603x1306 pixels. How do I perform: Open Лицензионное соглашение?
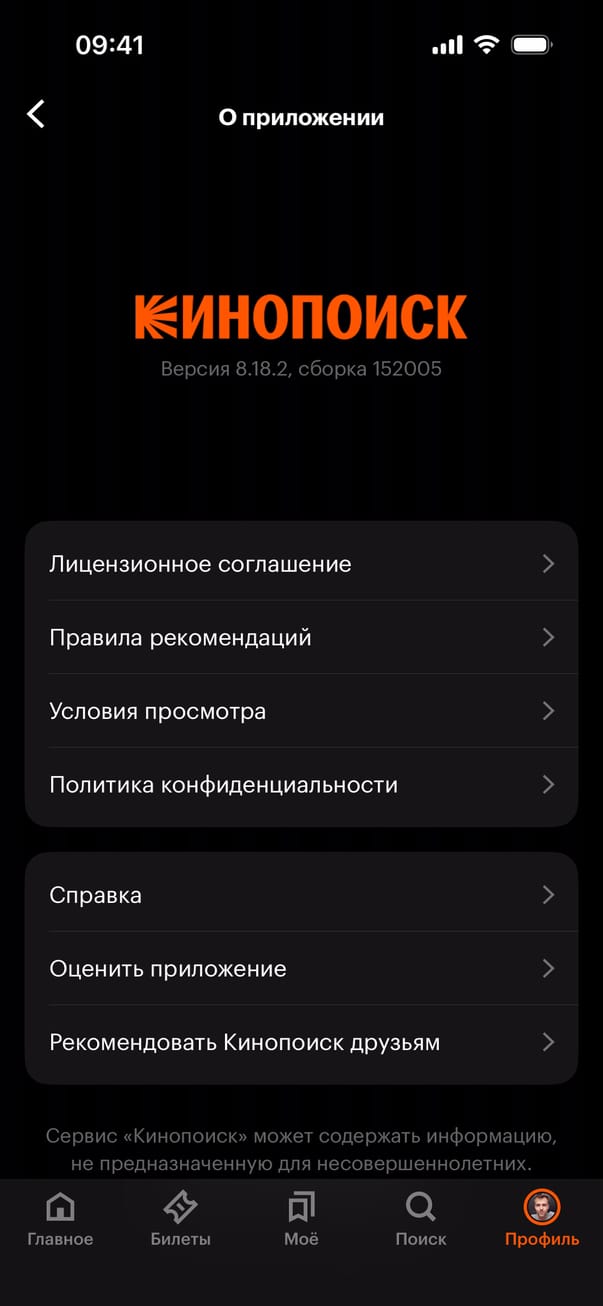coord(301,564)
